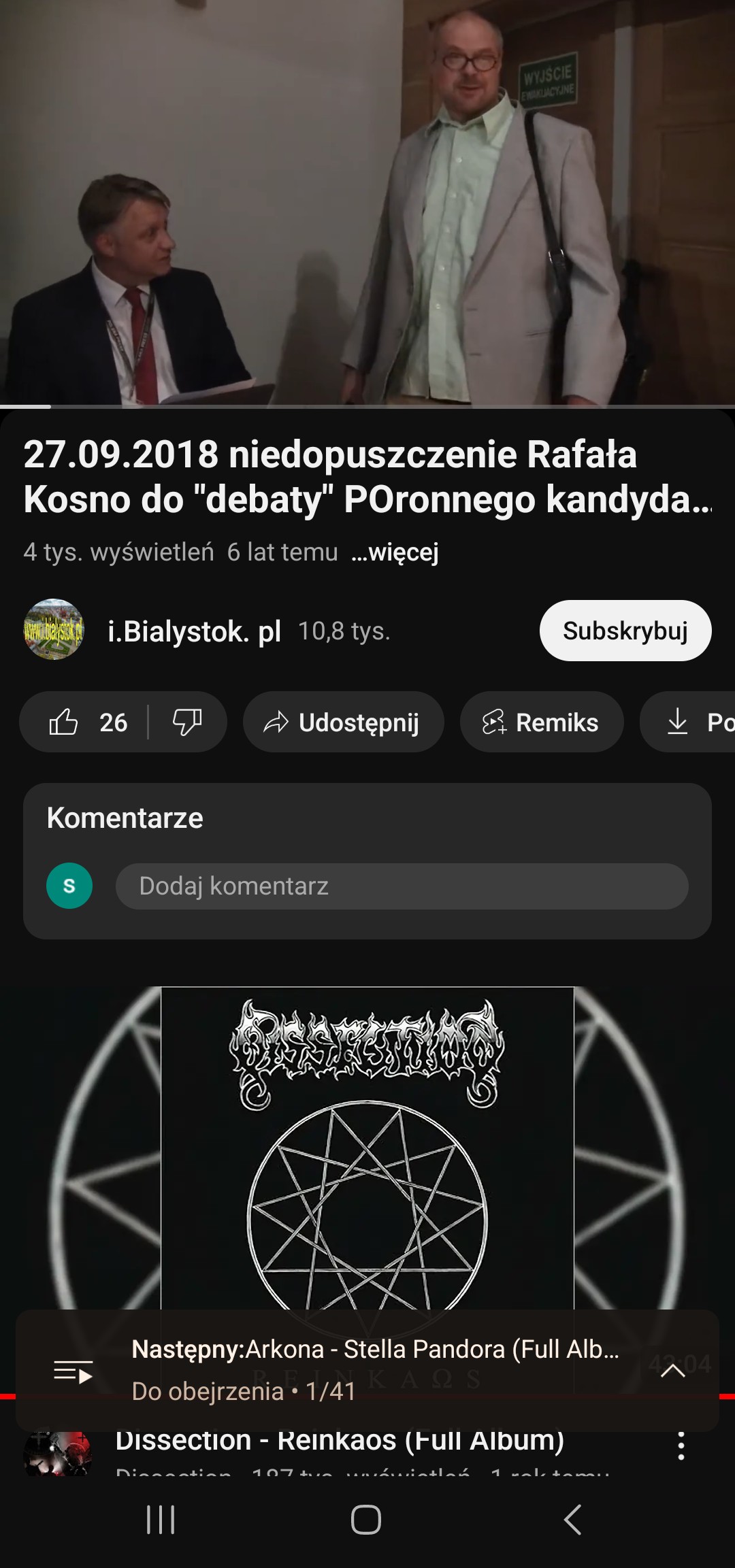Open the Komentarze section

tap(125, 818)
